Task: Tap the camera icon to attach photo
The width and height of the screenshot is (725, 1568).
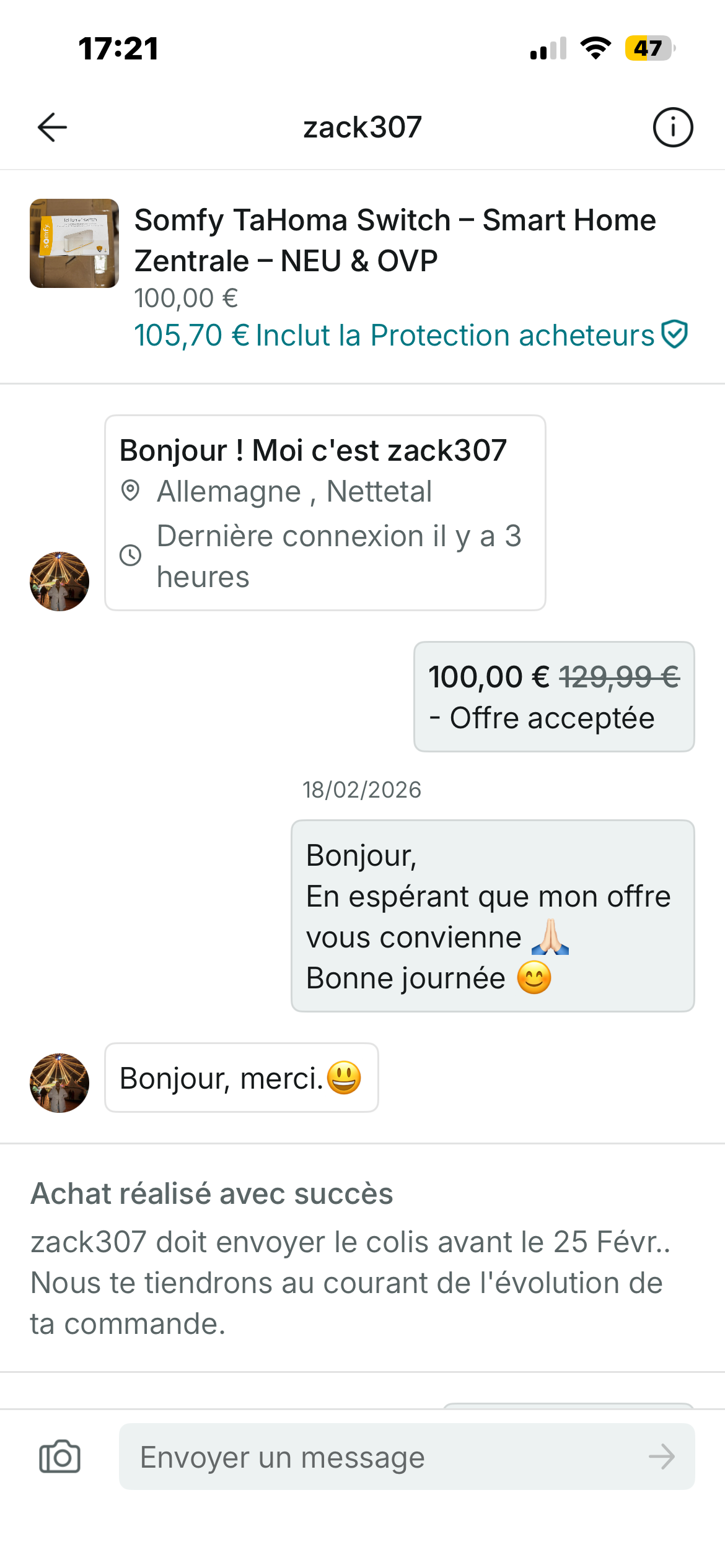Action: coord(59,1457)
